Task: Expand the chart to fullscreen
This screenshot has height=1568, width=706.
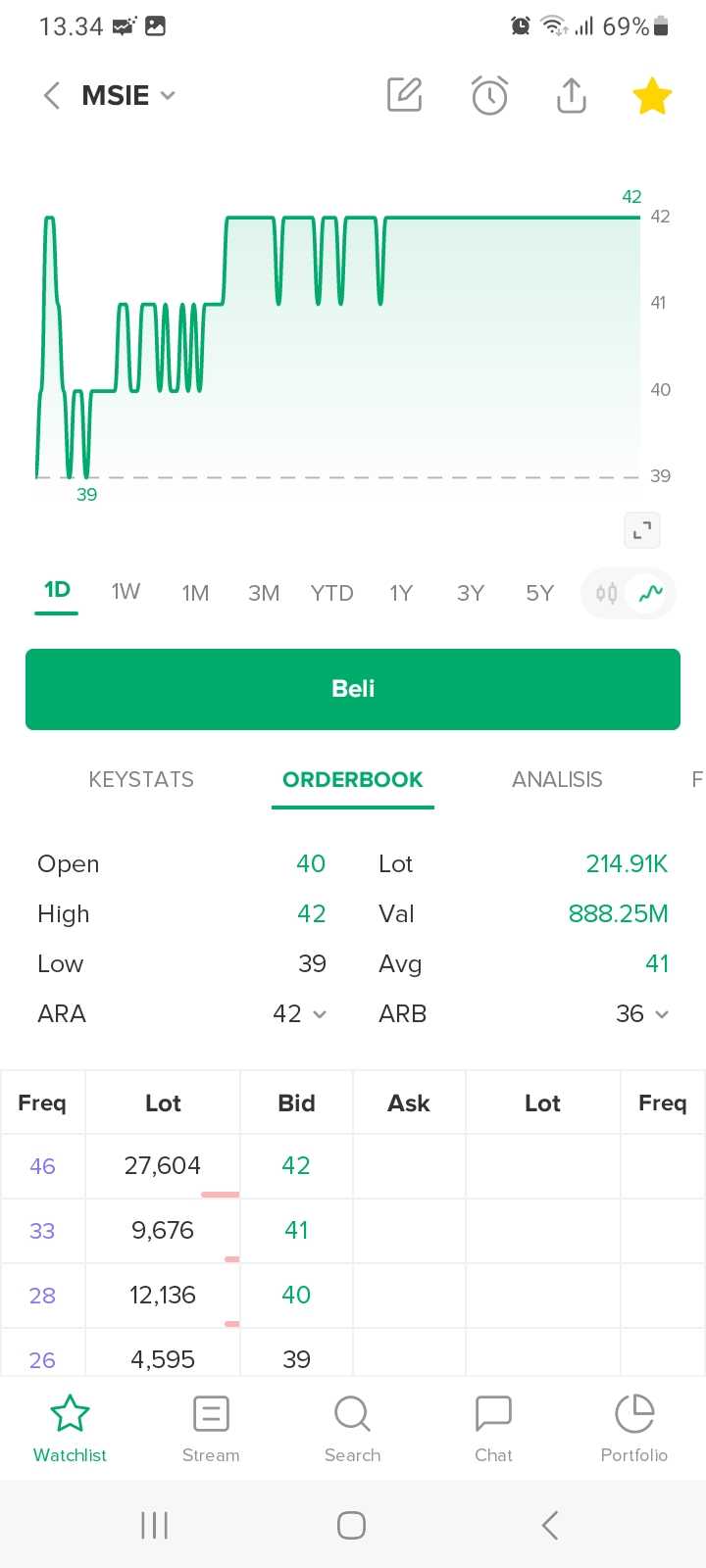Action: pyautogui.click(x=642, y=530)
